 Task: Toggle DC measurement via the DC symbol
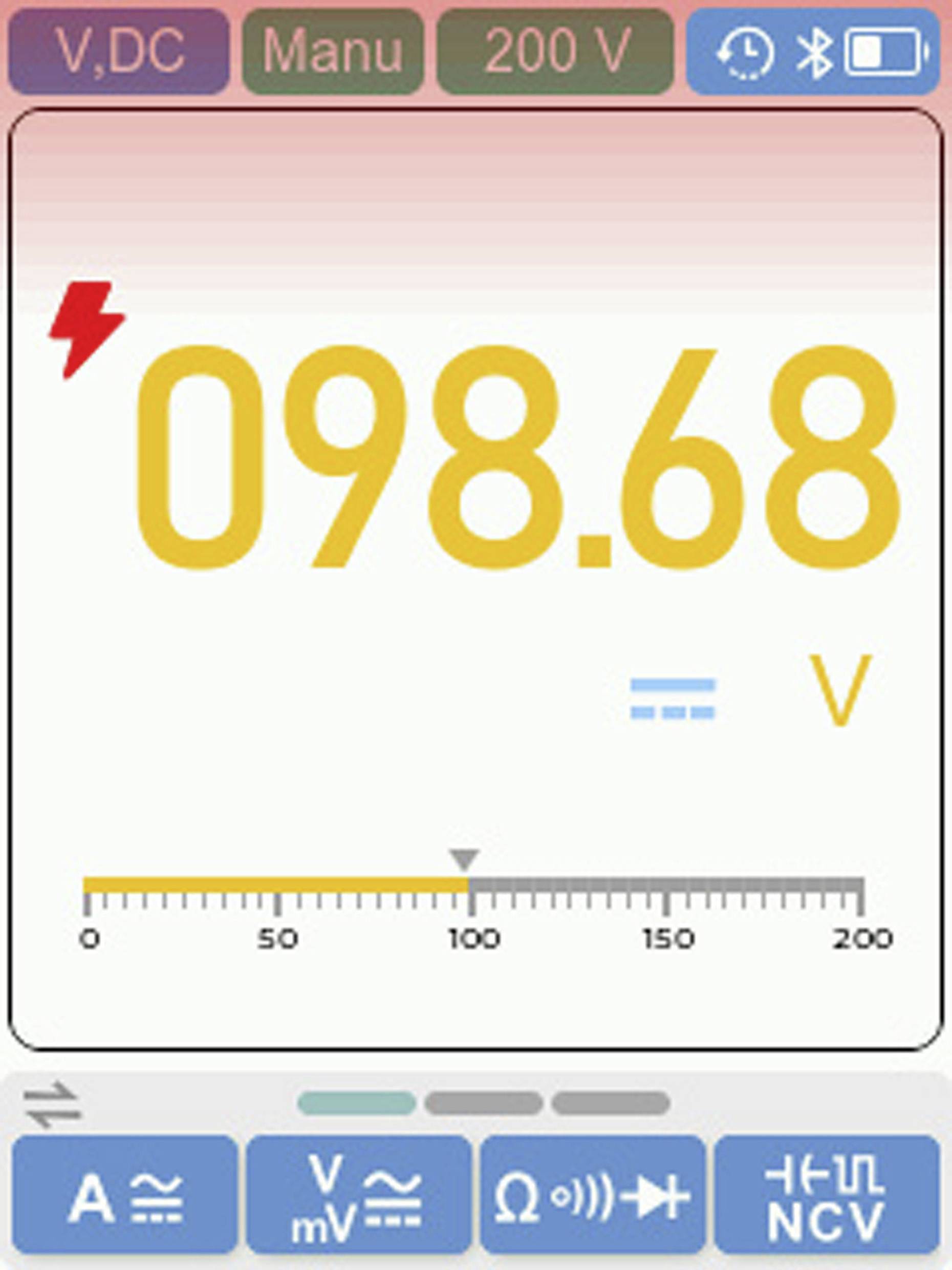point(673,701)
